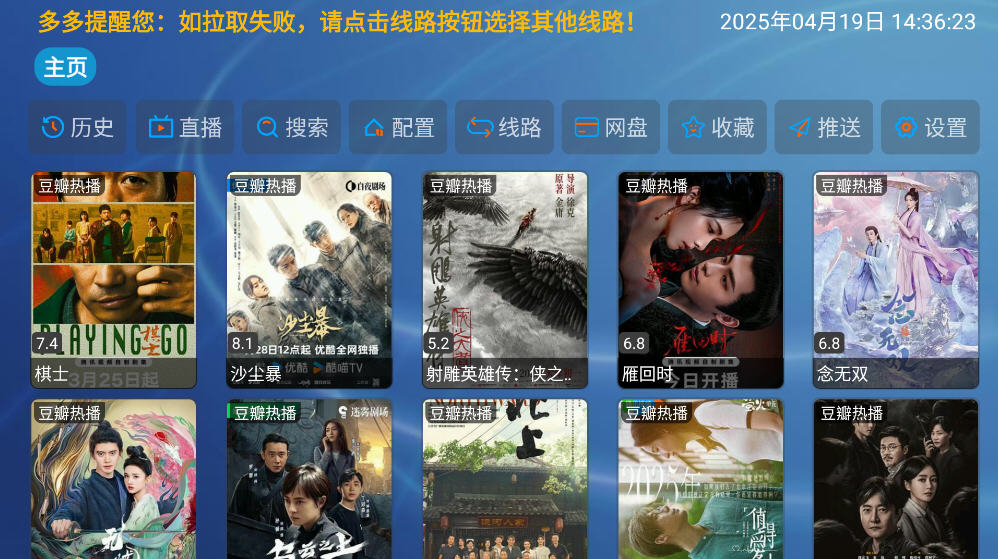Screen dimensions: 998x559
Task: Open the 射雕英雄传 movie card
Action: tap(505, 279)
